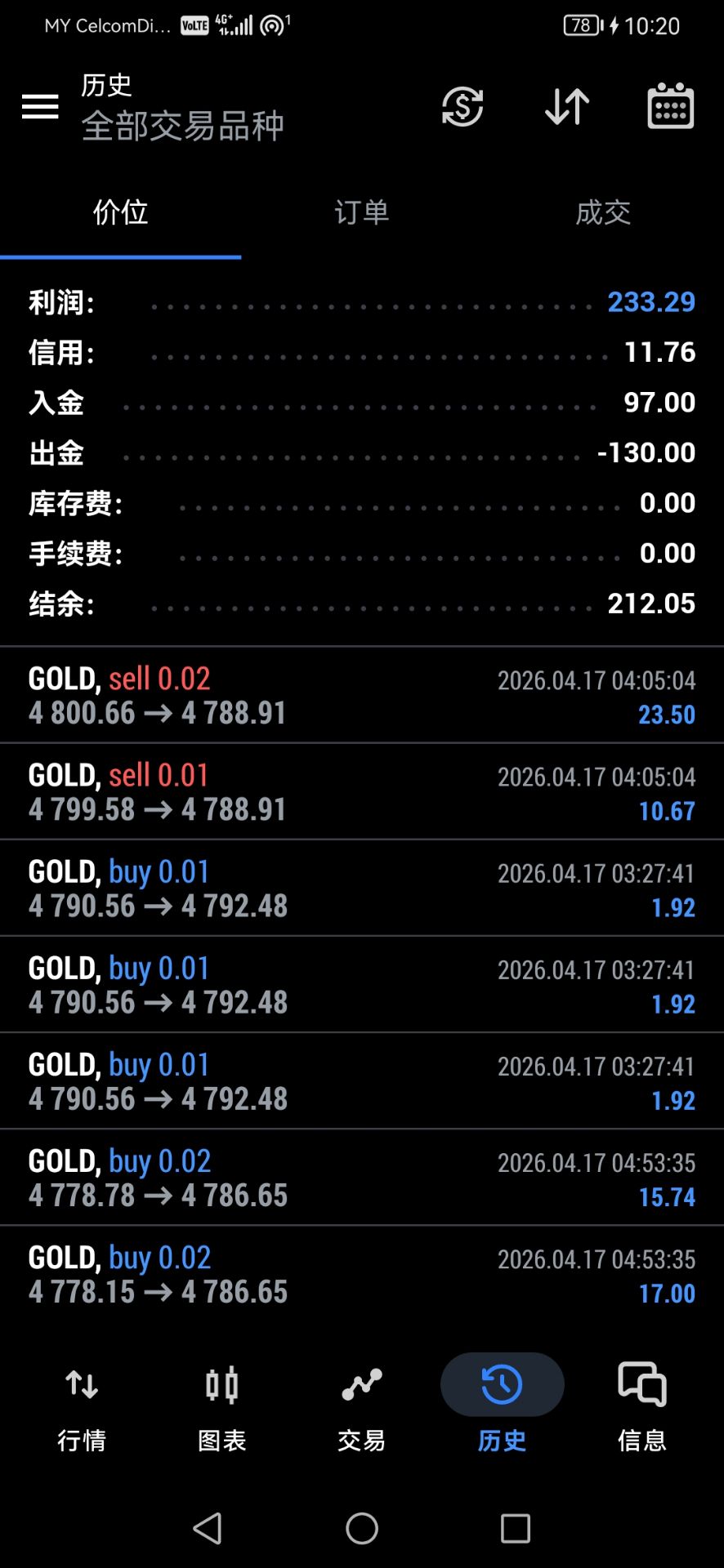
Task: Open the GOLD sell 0.02 trade with 23.50 profit
Action: (361, 695)
